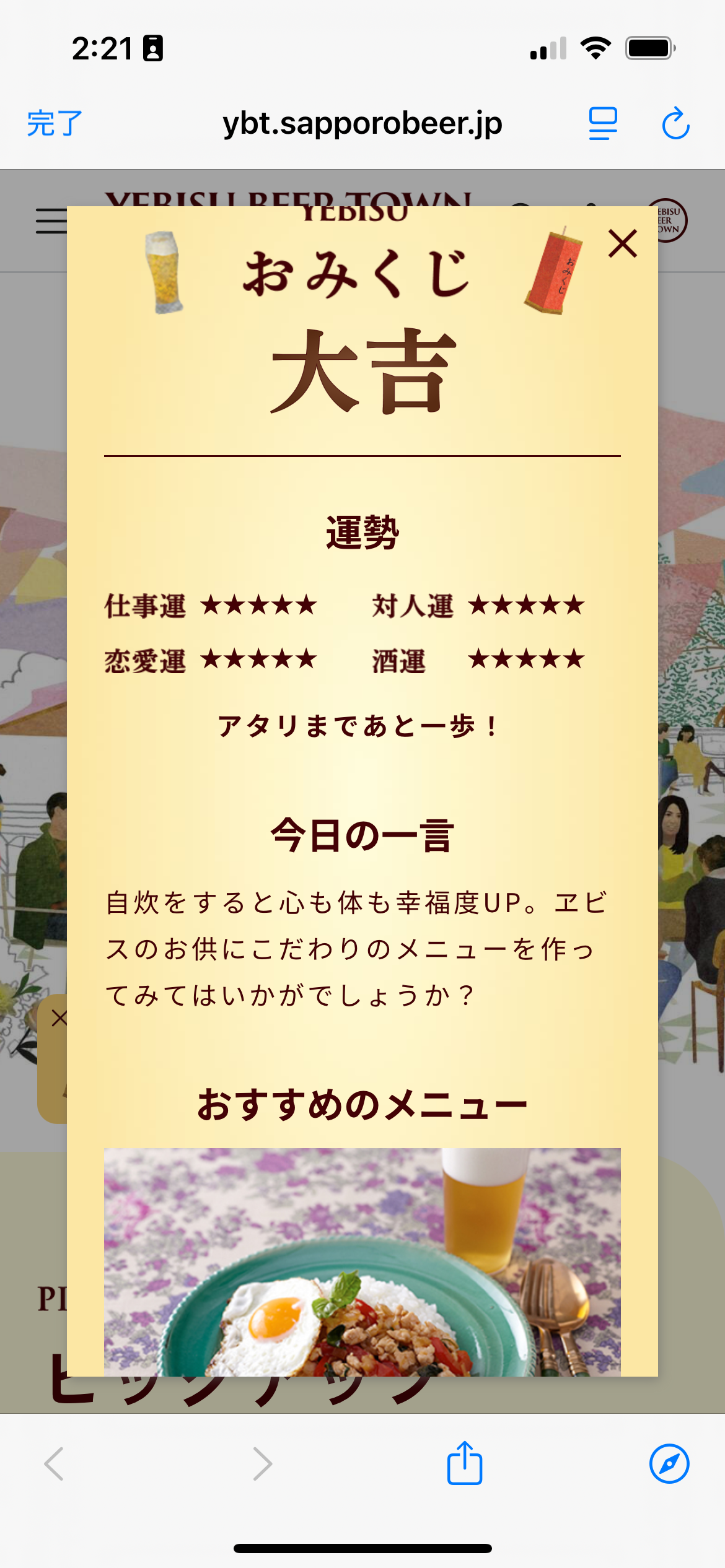Open the share sheet
725x1568 pixels.
pos(465,1463)
